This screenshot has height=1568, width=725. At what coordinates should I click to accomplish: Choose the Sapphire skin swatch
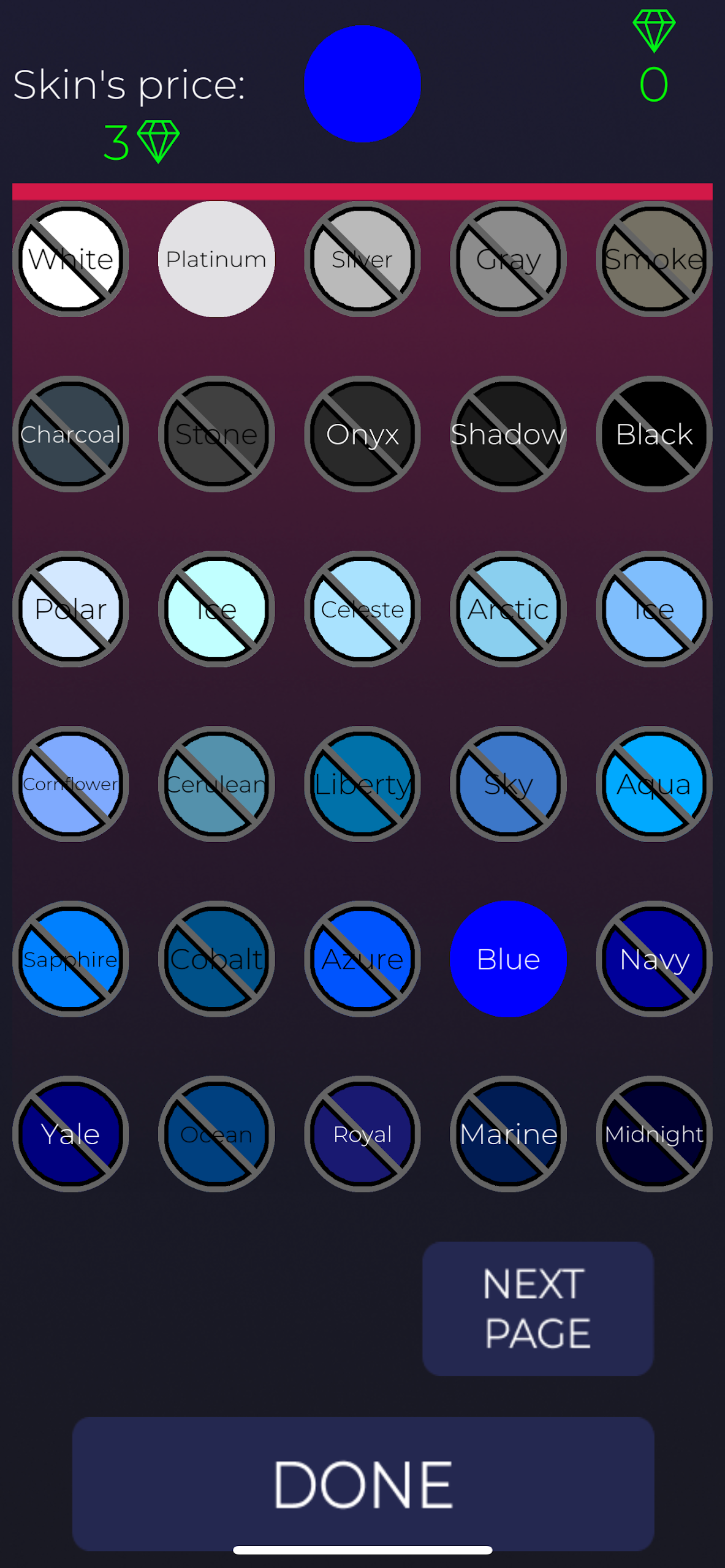(70, 959)
